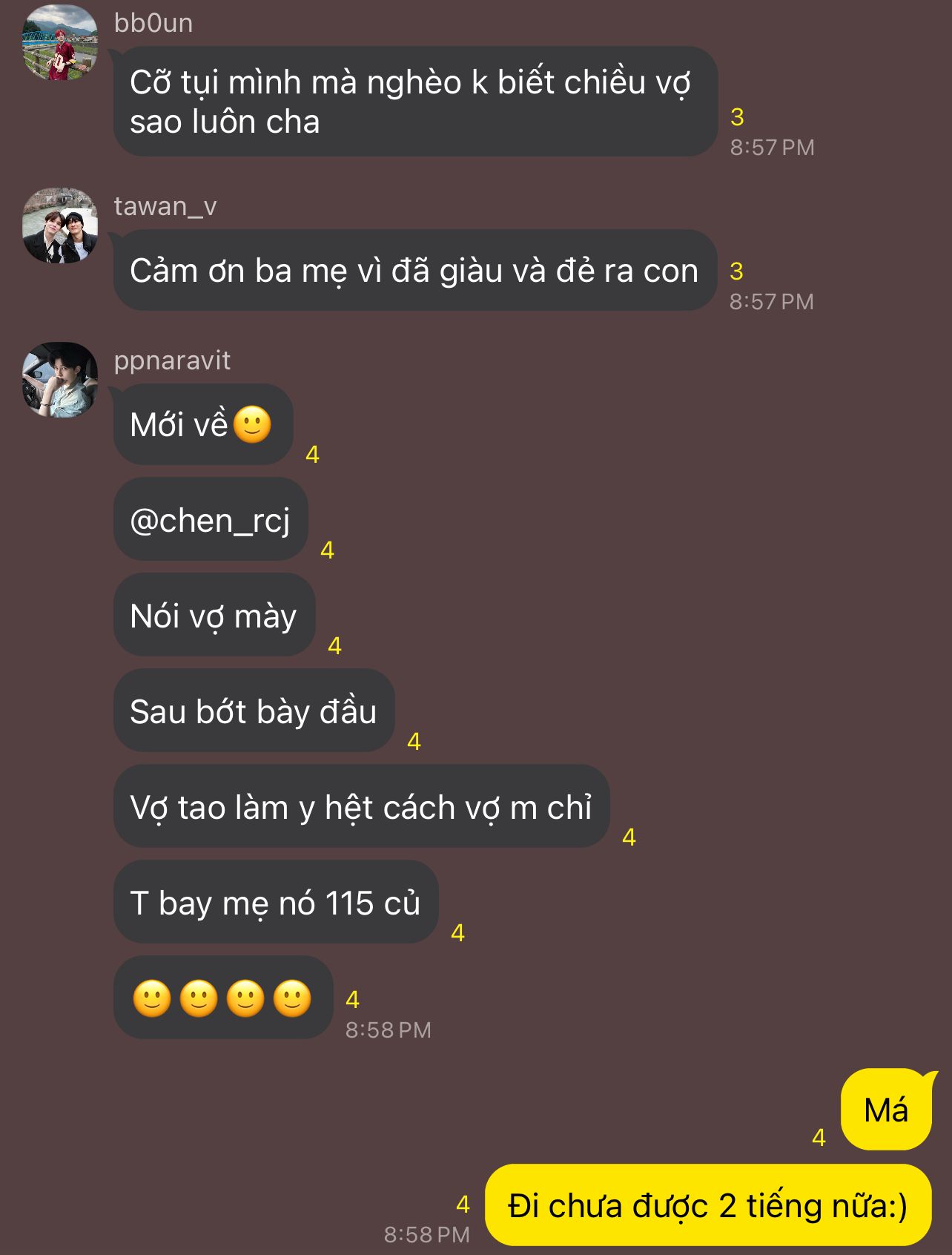View tawan_v's profile from avatar

pos(60,225)
